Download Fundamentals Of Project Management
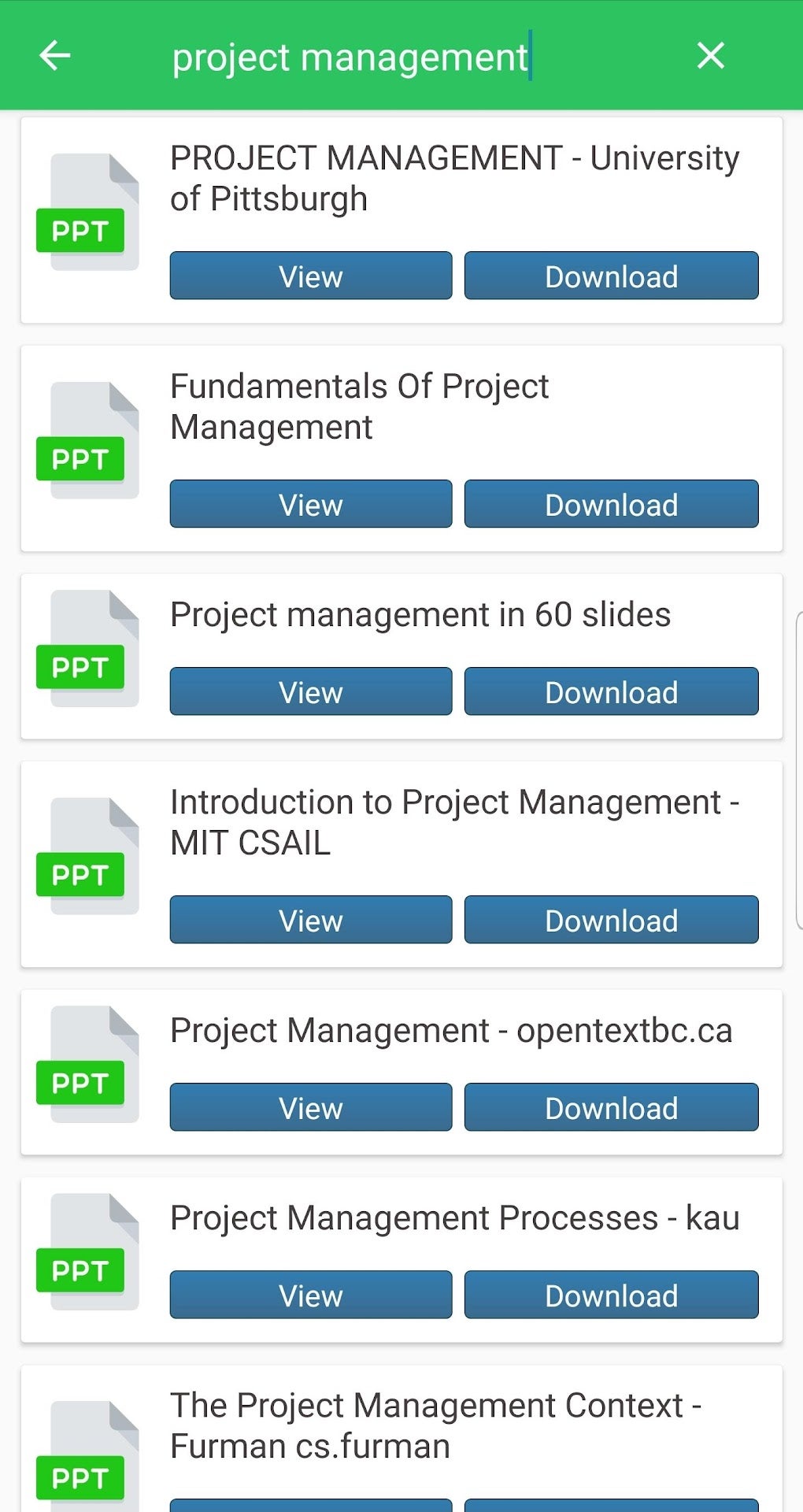Viewport: 803px width, 1512px height. point(612,504)
